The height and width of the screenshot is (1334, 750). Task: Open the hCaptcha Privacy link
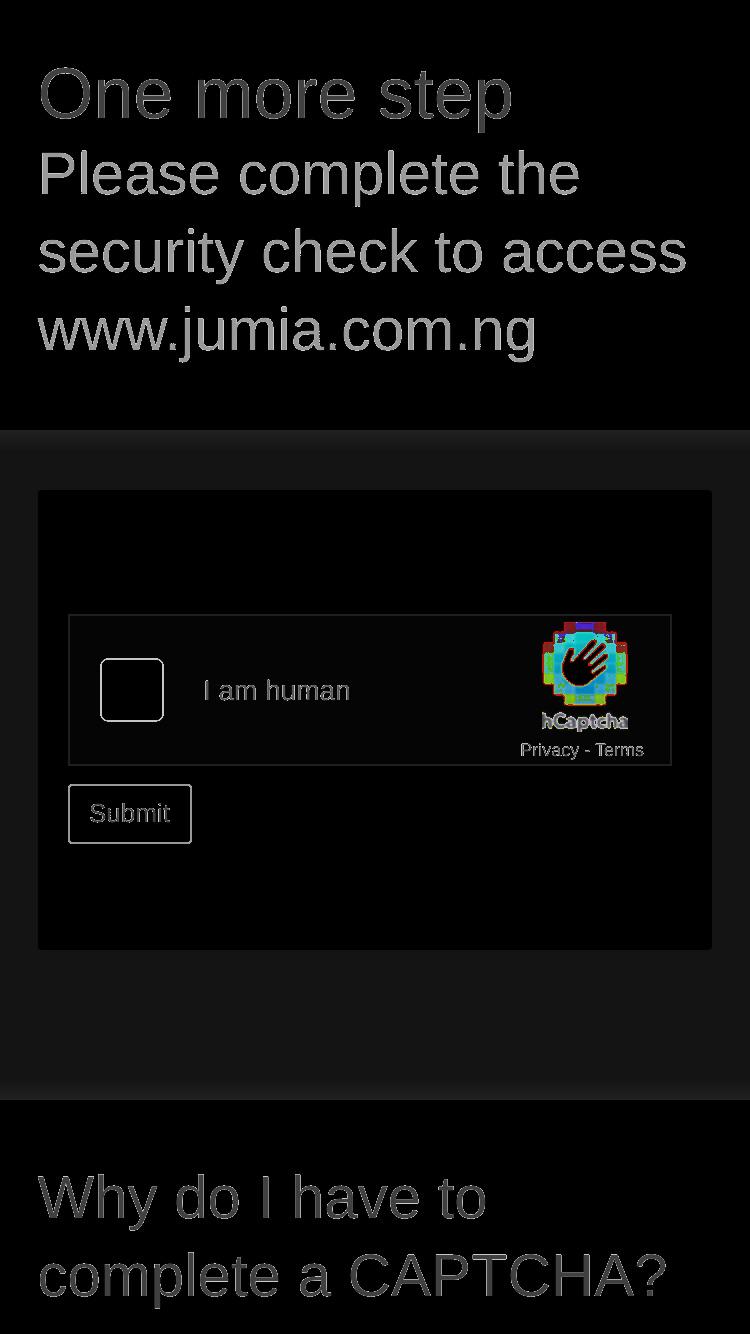point(549,750)
